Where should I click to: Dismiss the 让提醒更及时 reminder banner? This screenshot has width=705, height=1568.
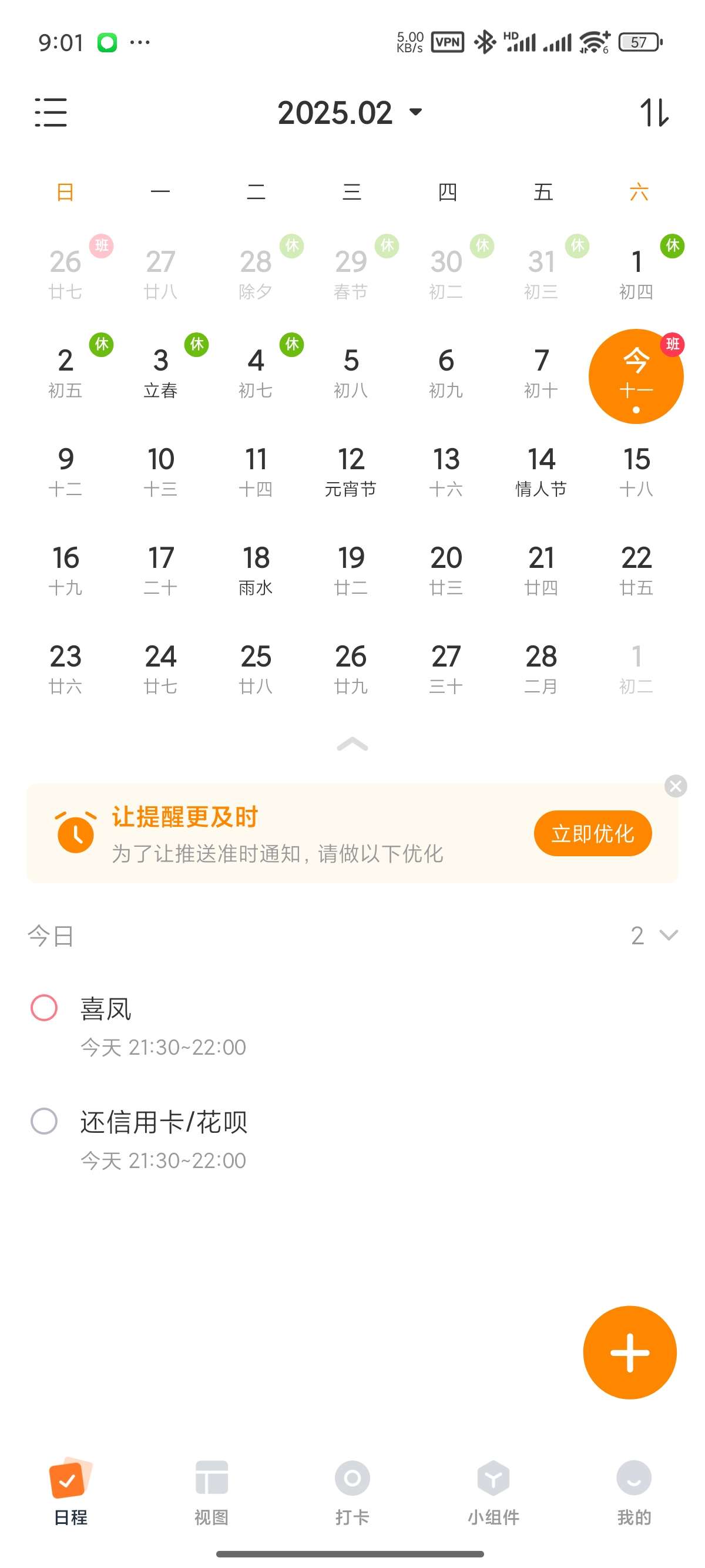tap(675, 786)
